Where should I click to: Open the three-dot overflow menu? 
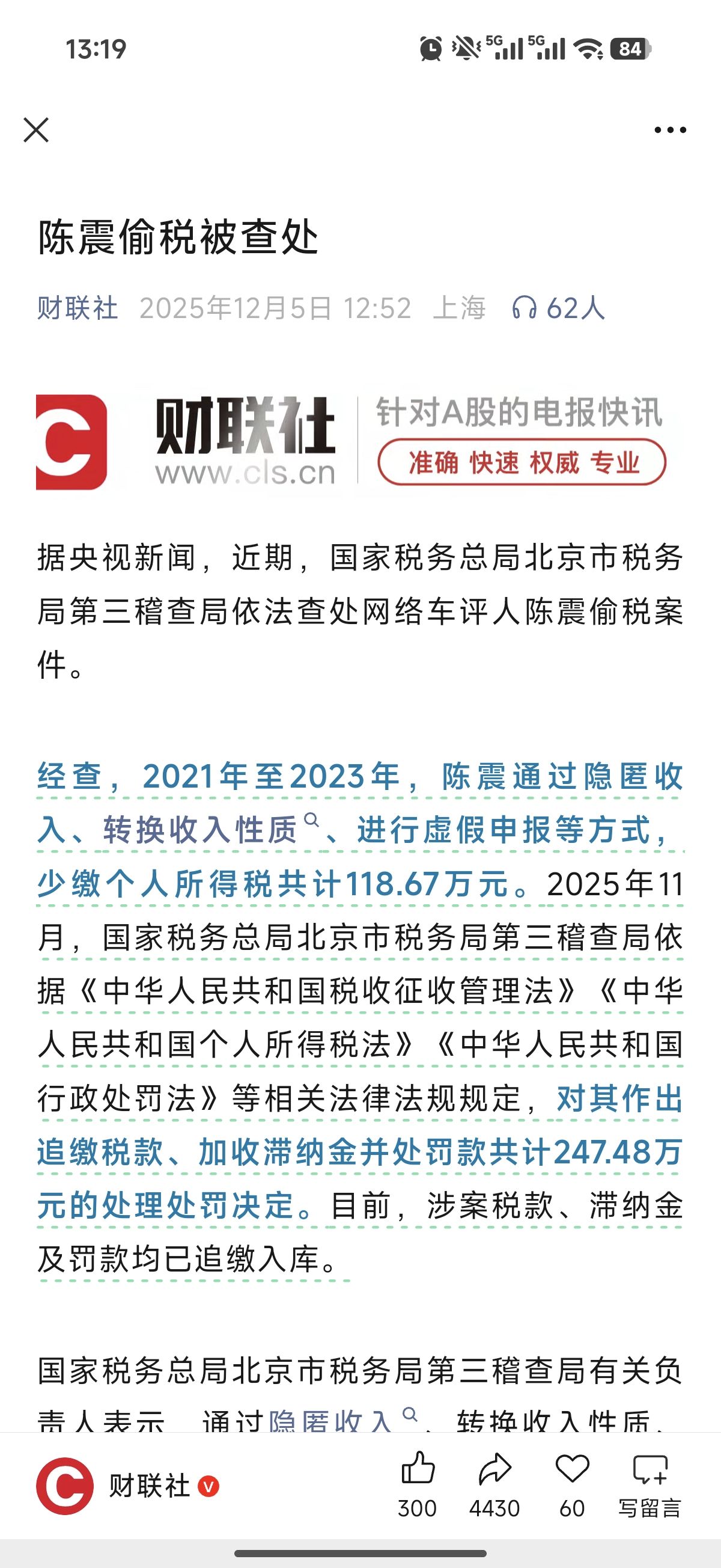click(670, 130)
